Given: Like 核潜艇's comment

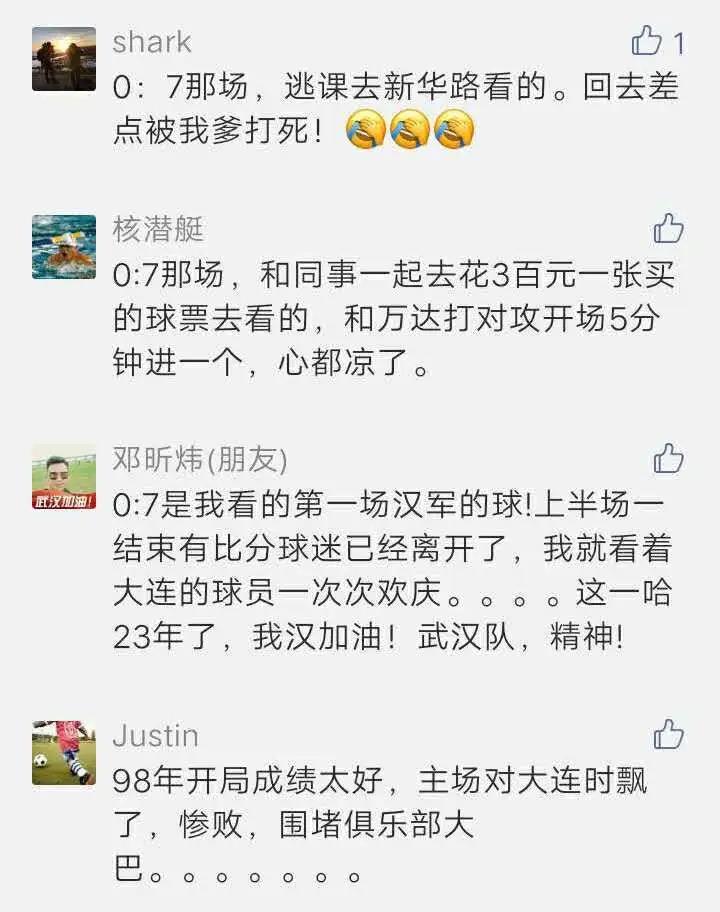Looking at the screenshot, I should click(668, 228).
